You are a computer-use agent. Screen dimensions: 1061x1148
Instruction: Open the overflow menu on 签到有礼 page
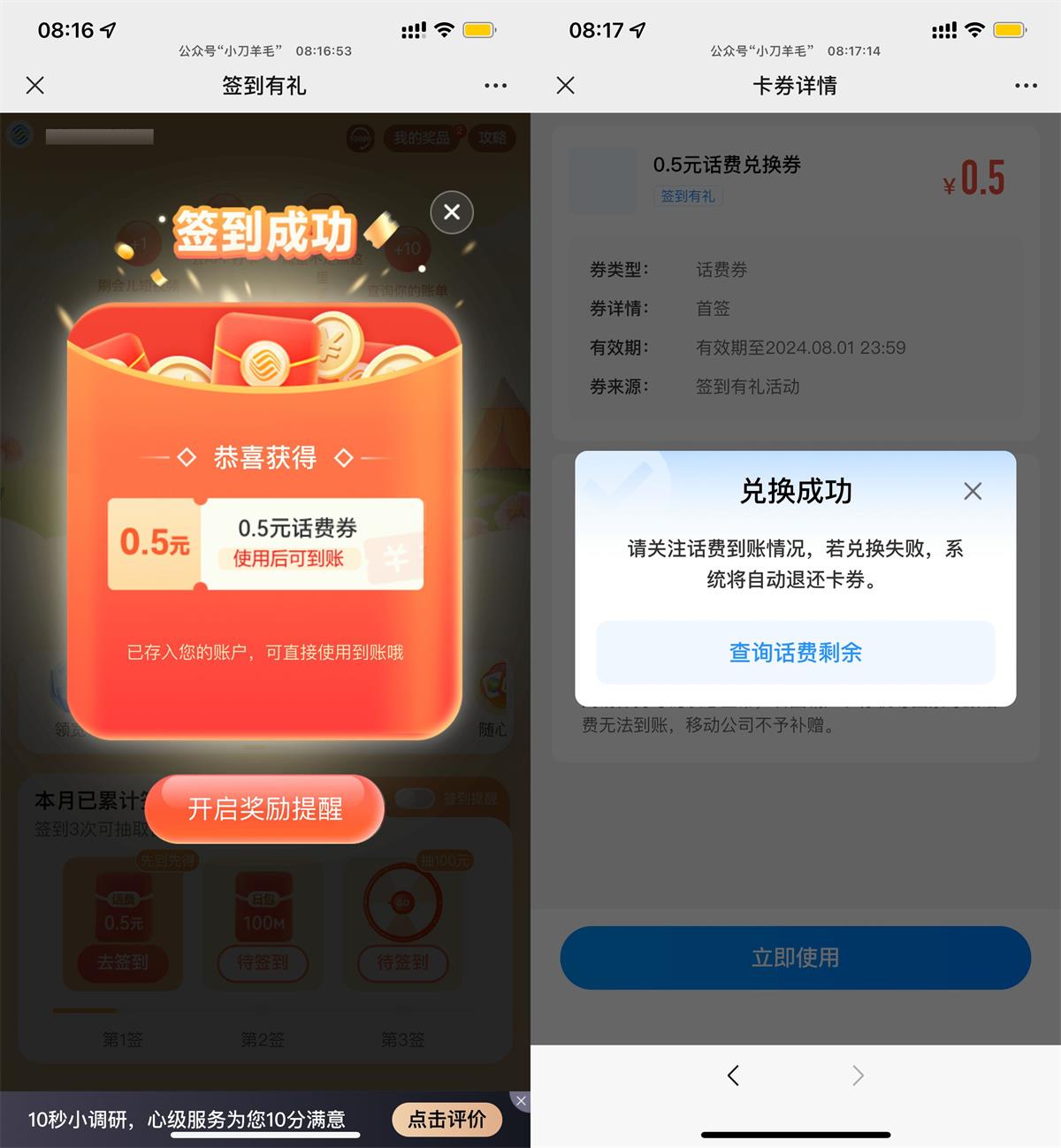click(x=495, y=86)
